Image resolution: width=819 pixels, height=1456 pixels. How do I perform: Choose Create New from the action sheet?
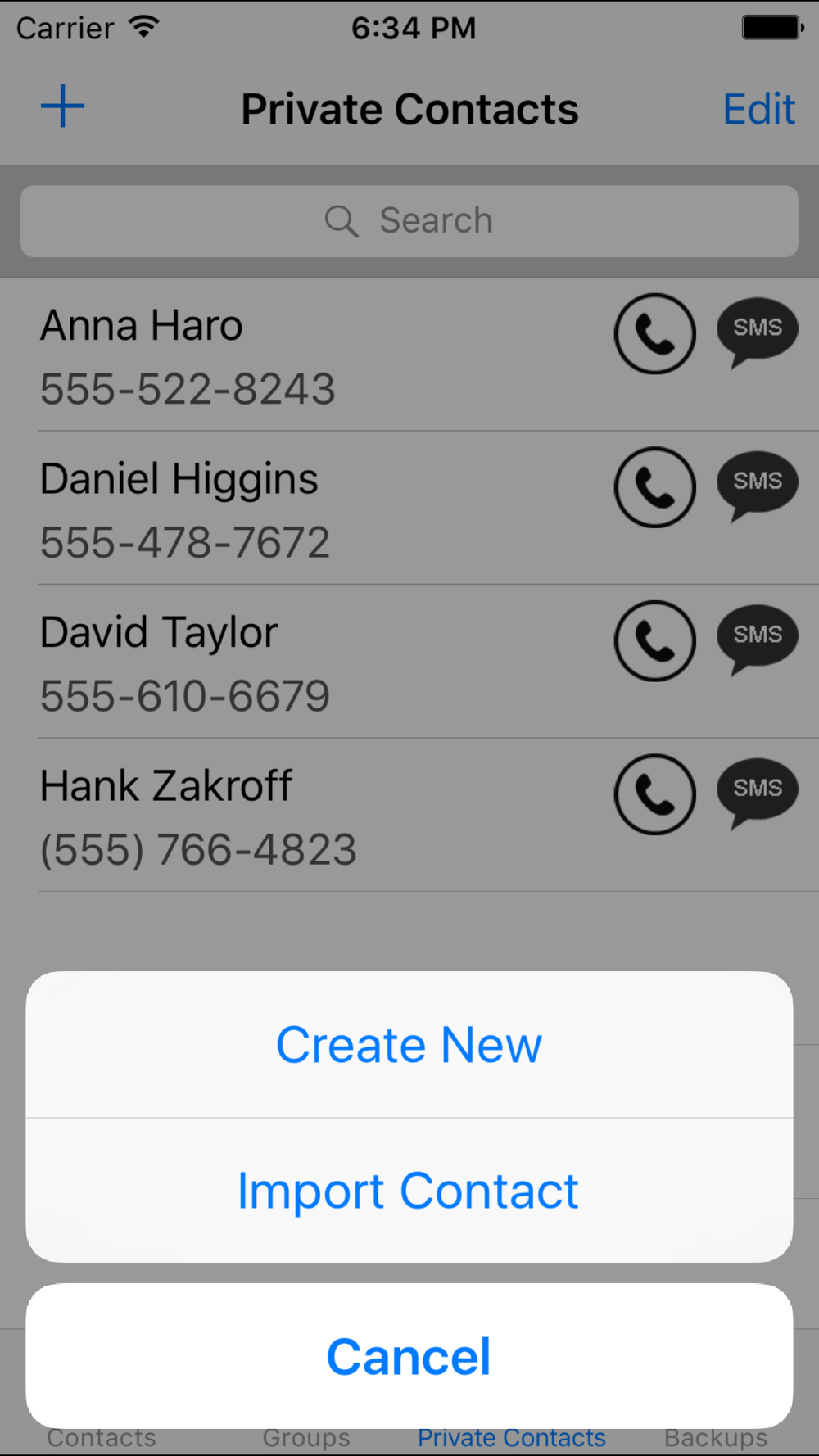coord(409,1045)
